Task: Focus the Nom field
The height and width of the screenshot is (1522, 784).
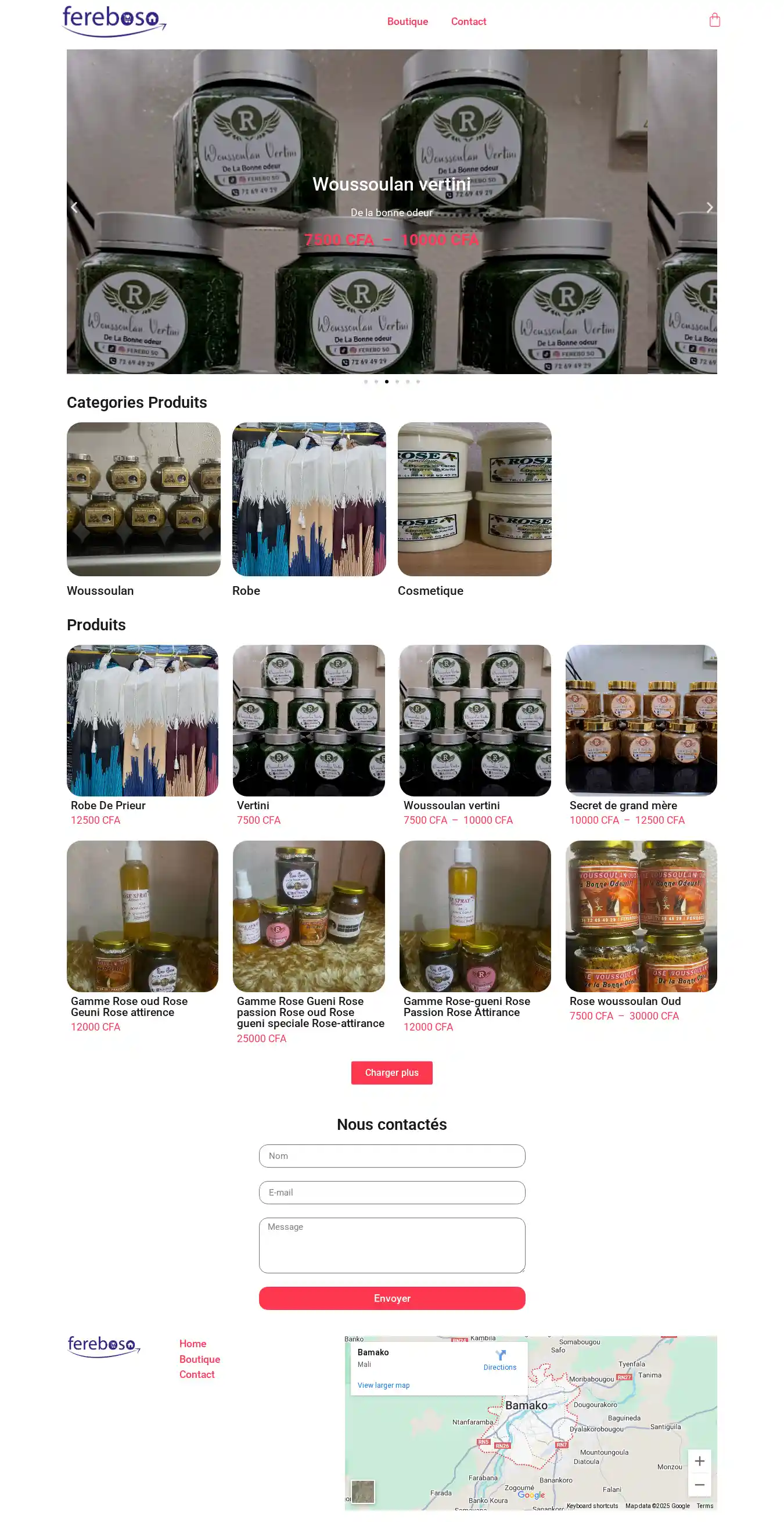Action: coord(391,1155)
